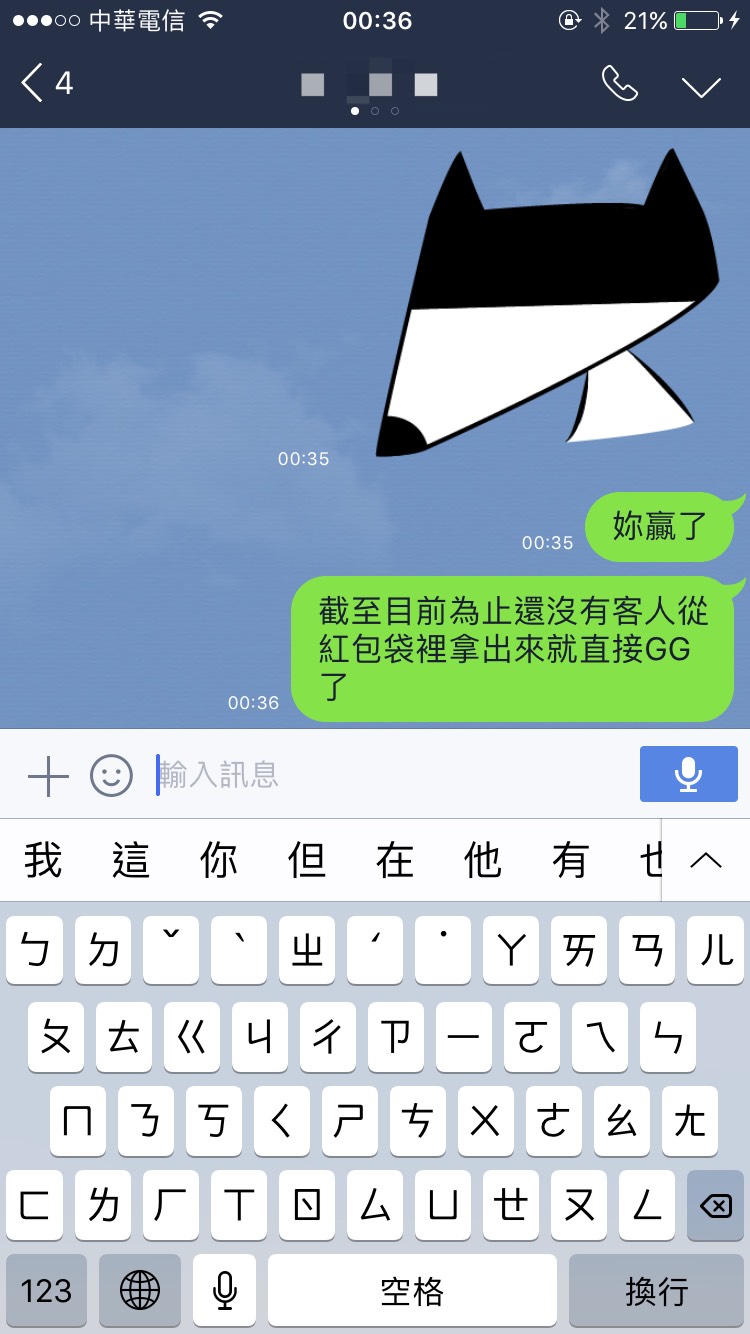Hit the 換行 return key
Screen dimensions: 750x1334
[x=656, y=1291]
